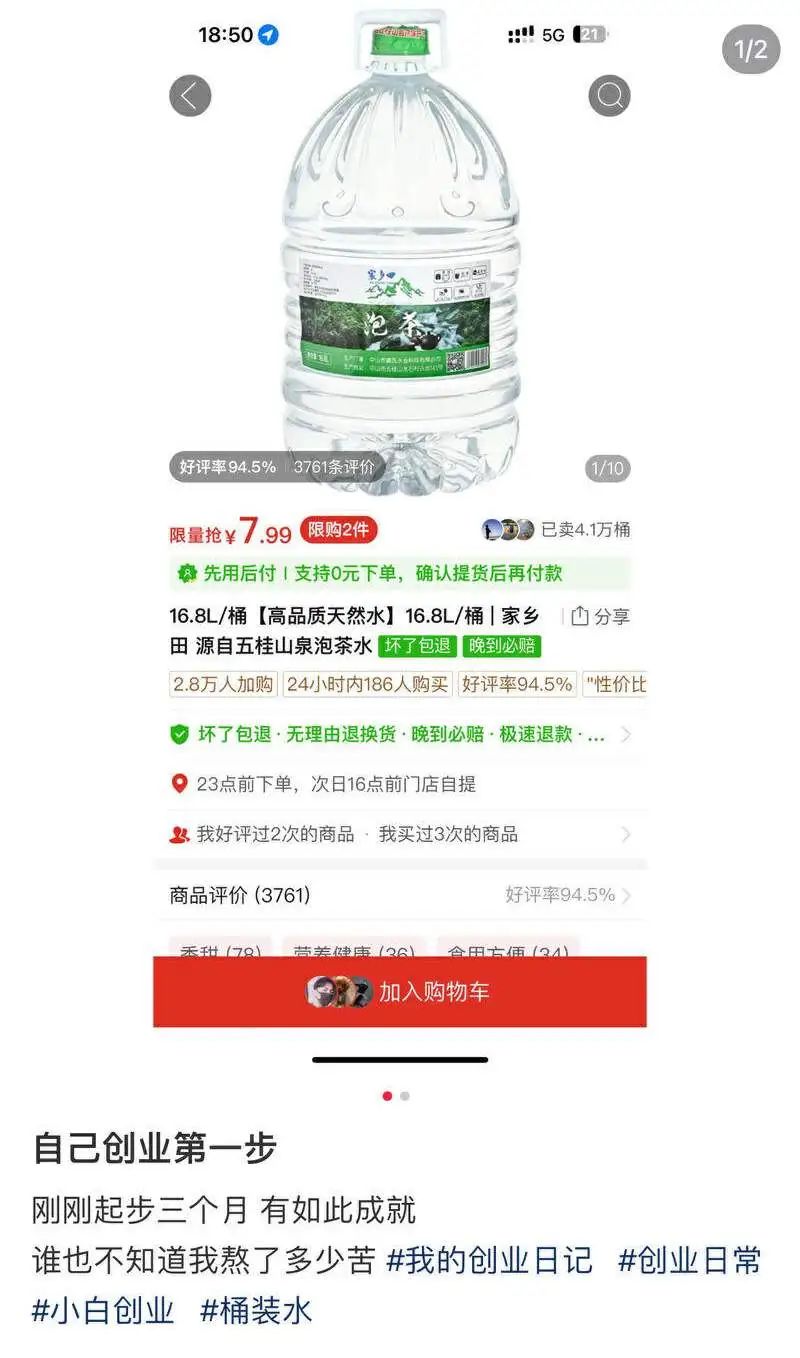Open the #我的创业日记 hashtag
The image size is (800, 1358).
click(490, 1260)
